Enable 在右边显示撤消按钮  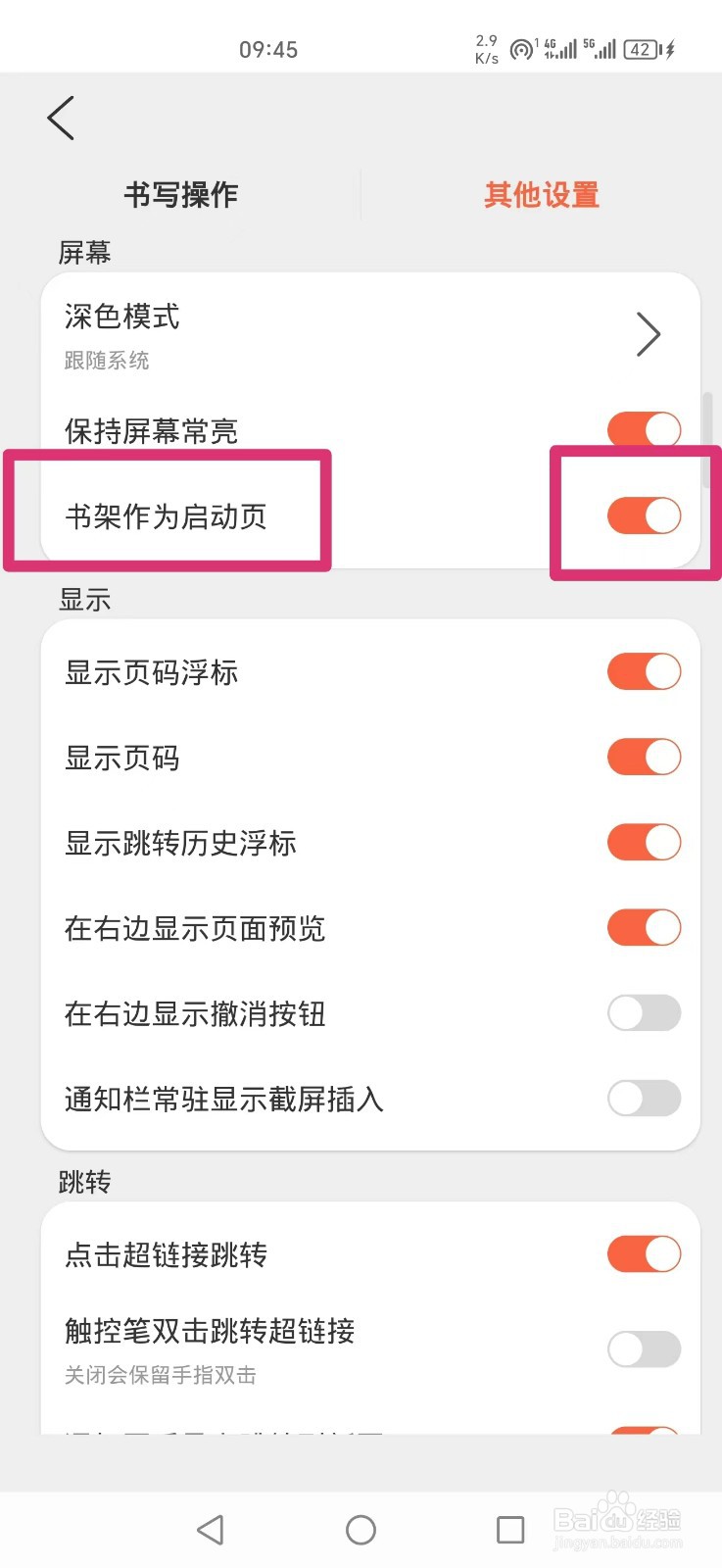coord(643,1012)
